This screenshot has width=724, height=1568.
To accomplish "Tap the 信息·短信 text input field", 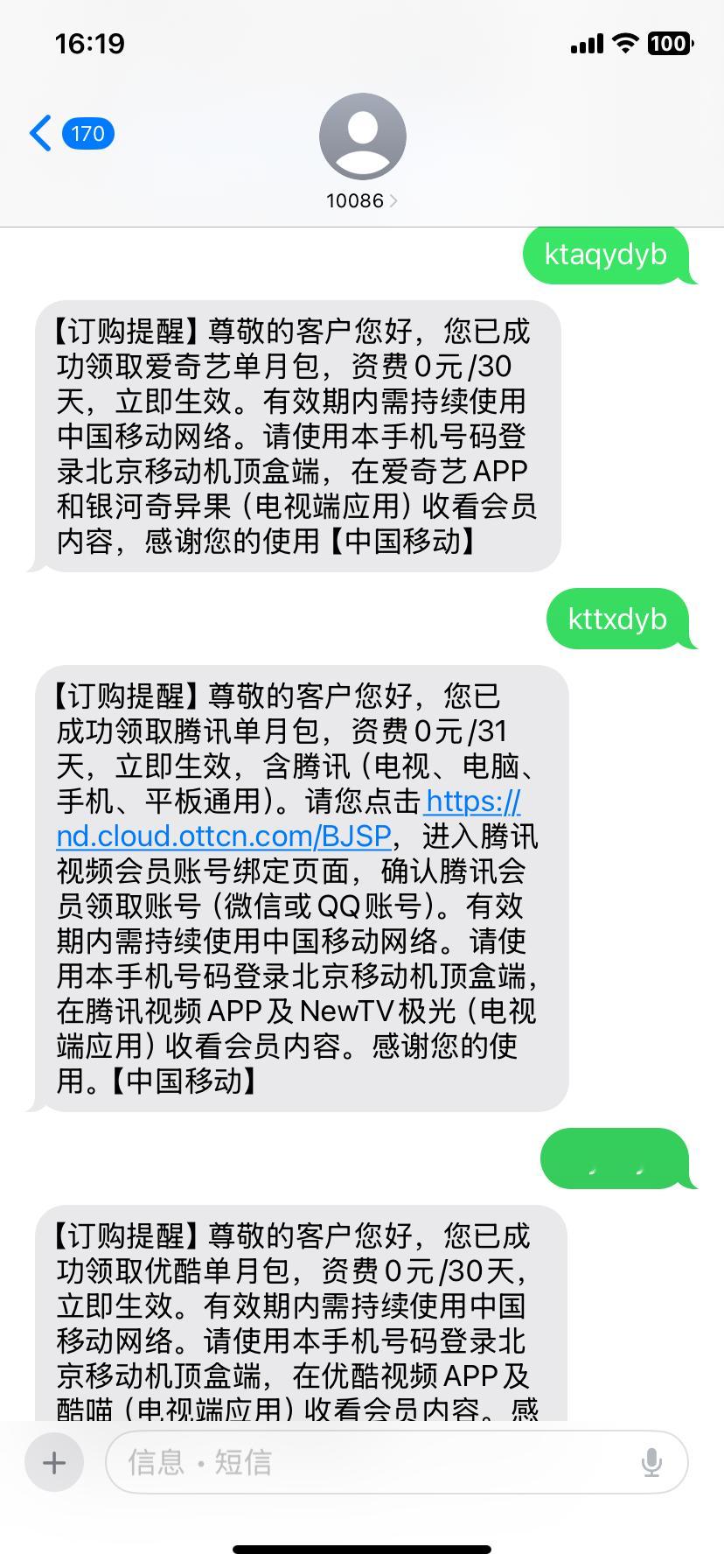I will pos(376,1461).
